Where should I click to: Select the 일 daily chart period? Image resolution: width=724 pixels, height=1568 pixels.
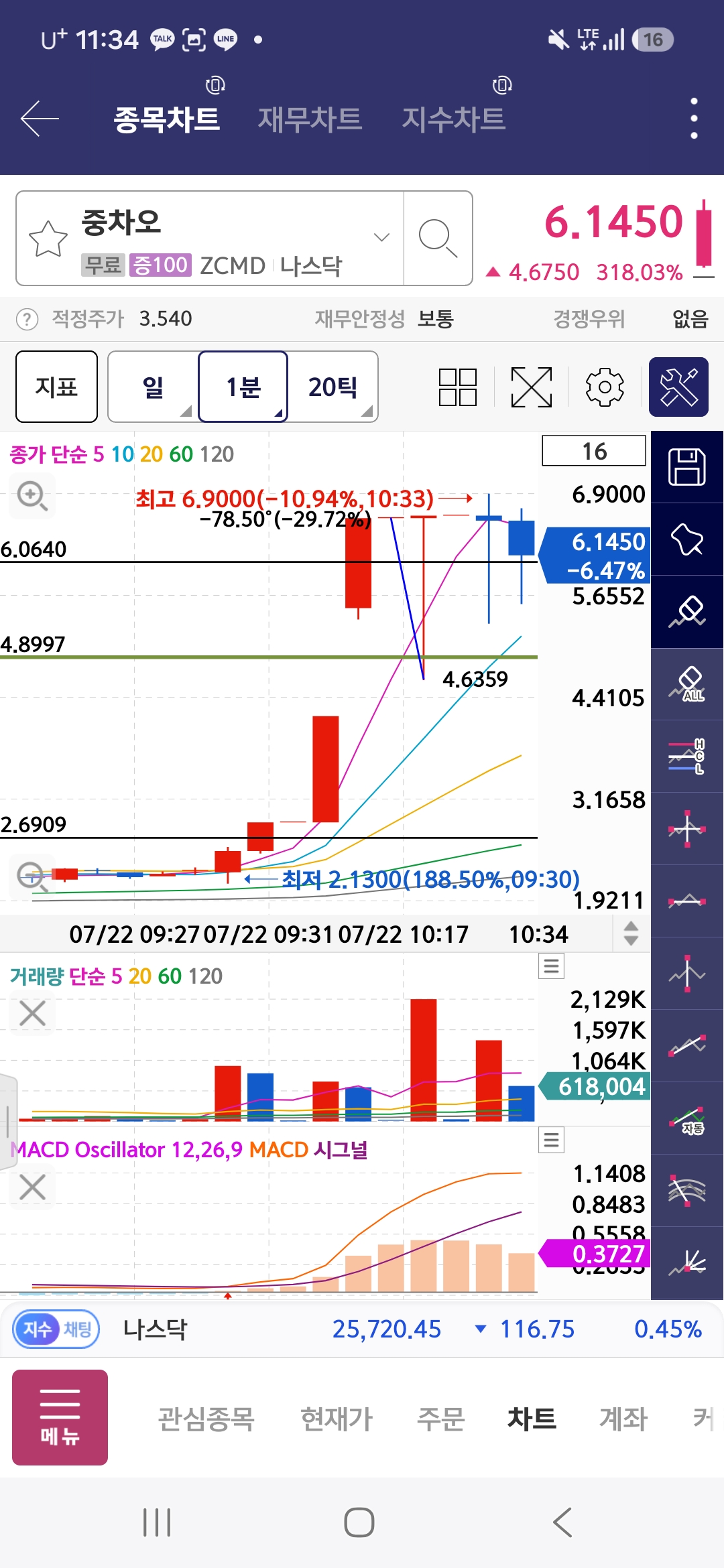154,387
